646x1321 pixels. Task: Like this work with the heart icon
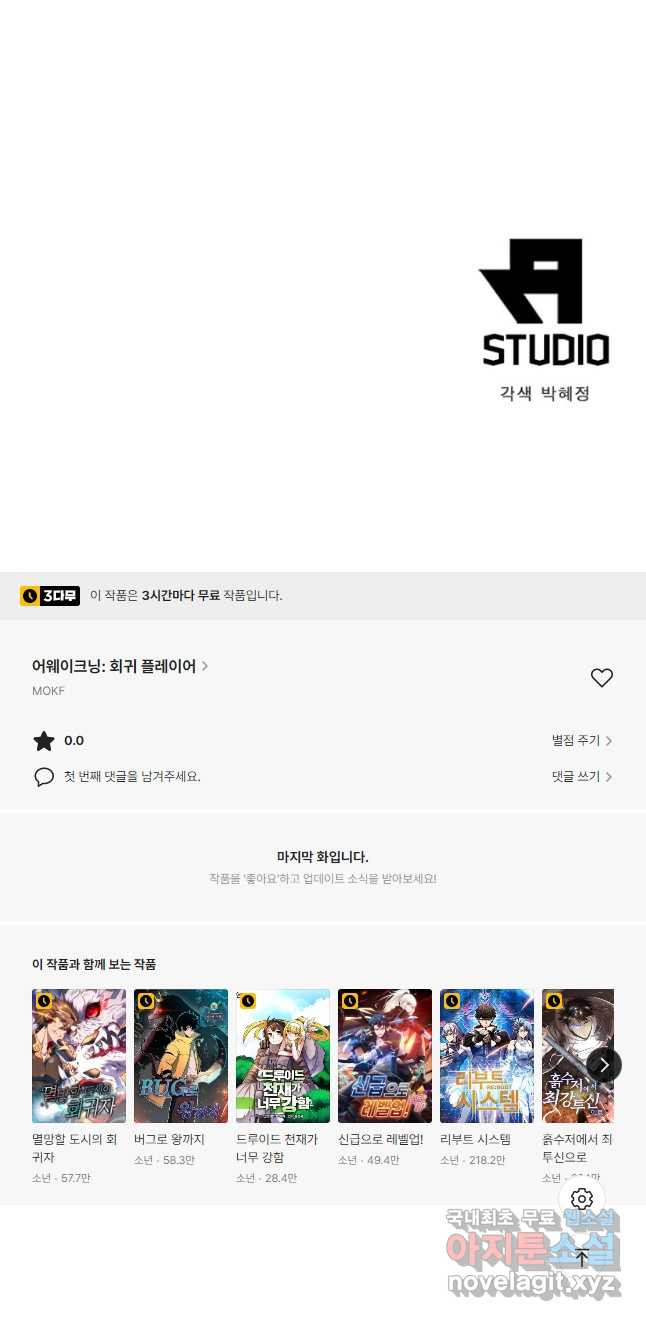[601, 678]
